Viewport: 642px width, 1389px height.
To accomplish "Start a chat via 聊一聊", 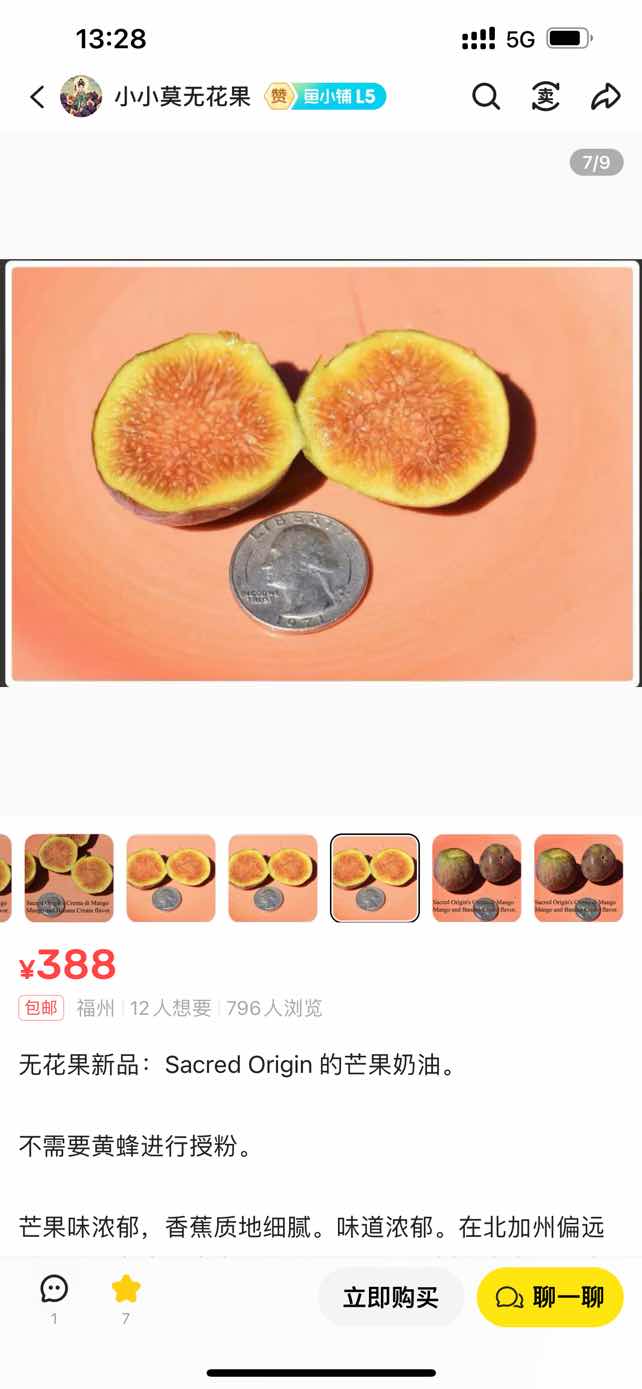I will pos(550,1298).
